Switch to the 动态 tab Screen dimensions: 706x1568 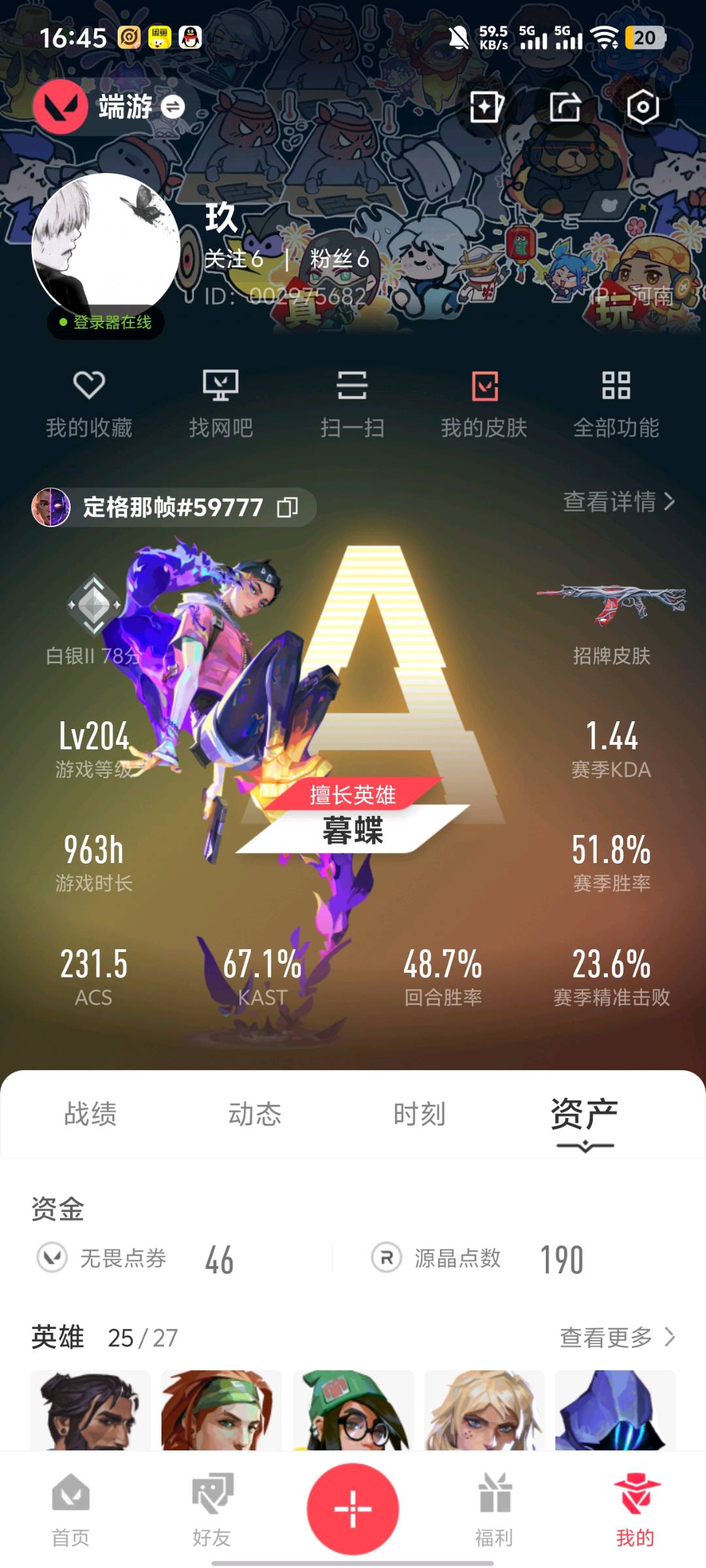pos(255,1114)
